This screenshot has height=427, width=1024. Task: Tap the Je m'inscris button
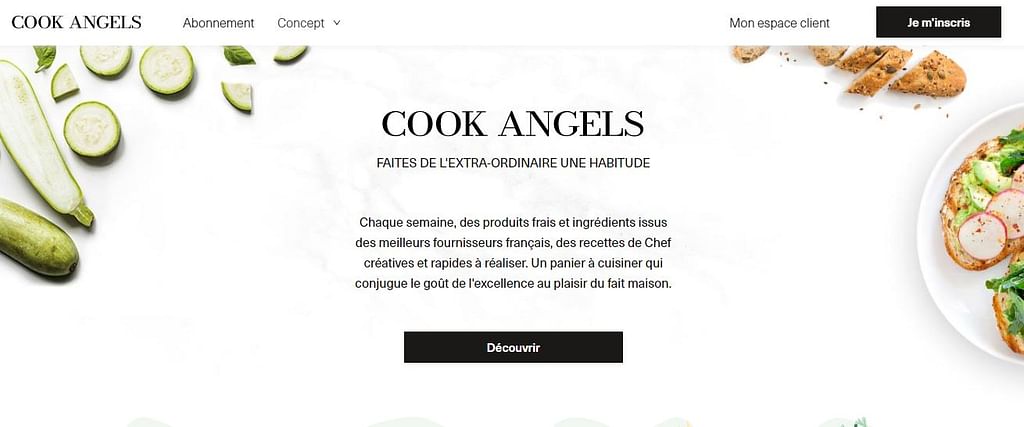(x=938, y=22)
